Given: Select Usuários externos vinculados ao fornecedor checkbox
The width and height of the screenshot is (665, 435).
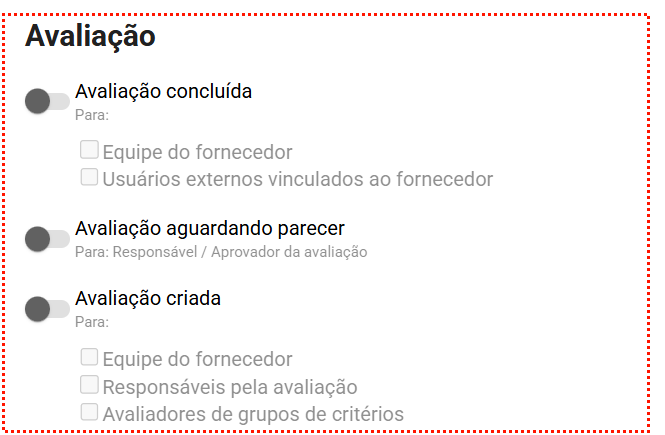Looking at the screenshot, I should (x=89, y=178).
